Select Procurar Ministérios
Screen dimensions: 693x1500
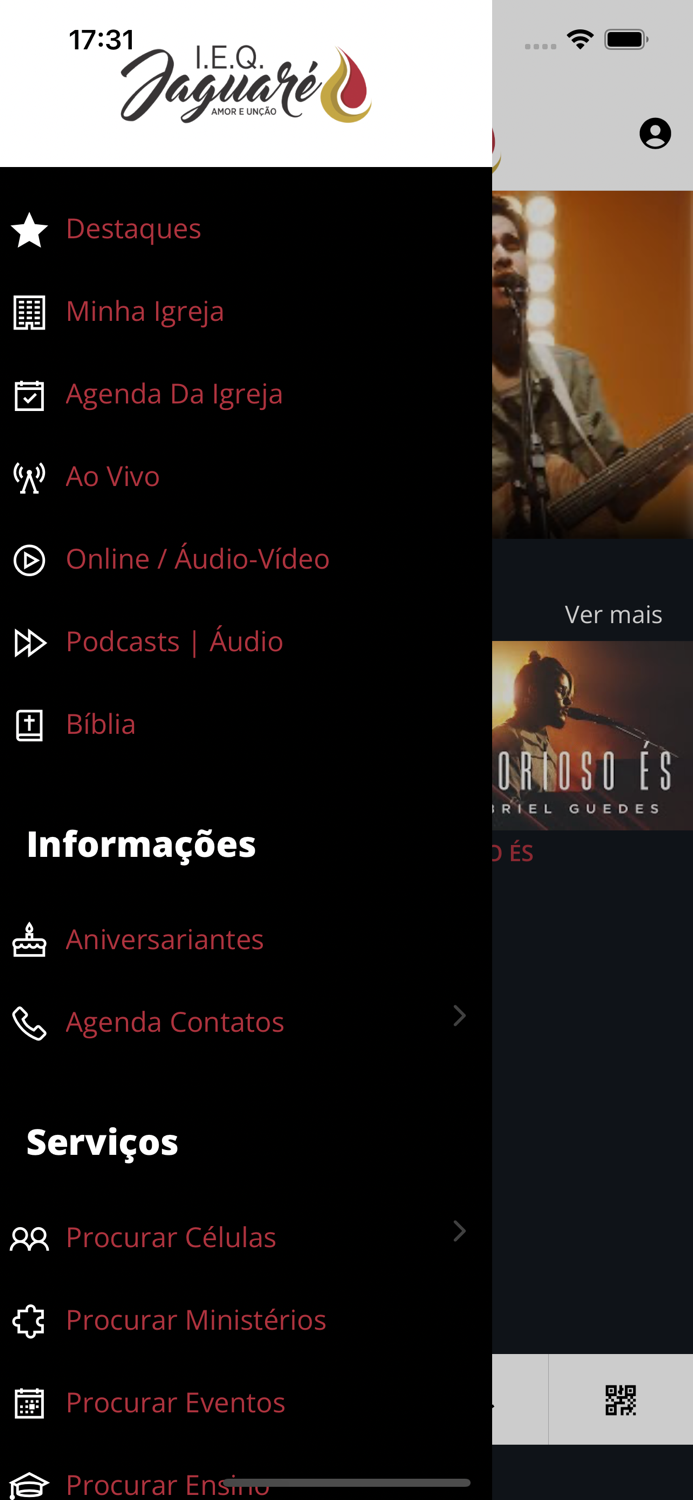point(195,1320)
